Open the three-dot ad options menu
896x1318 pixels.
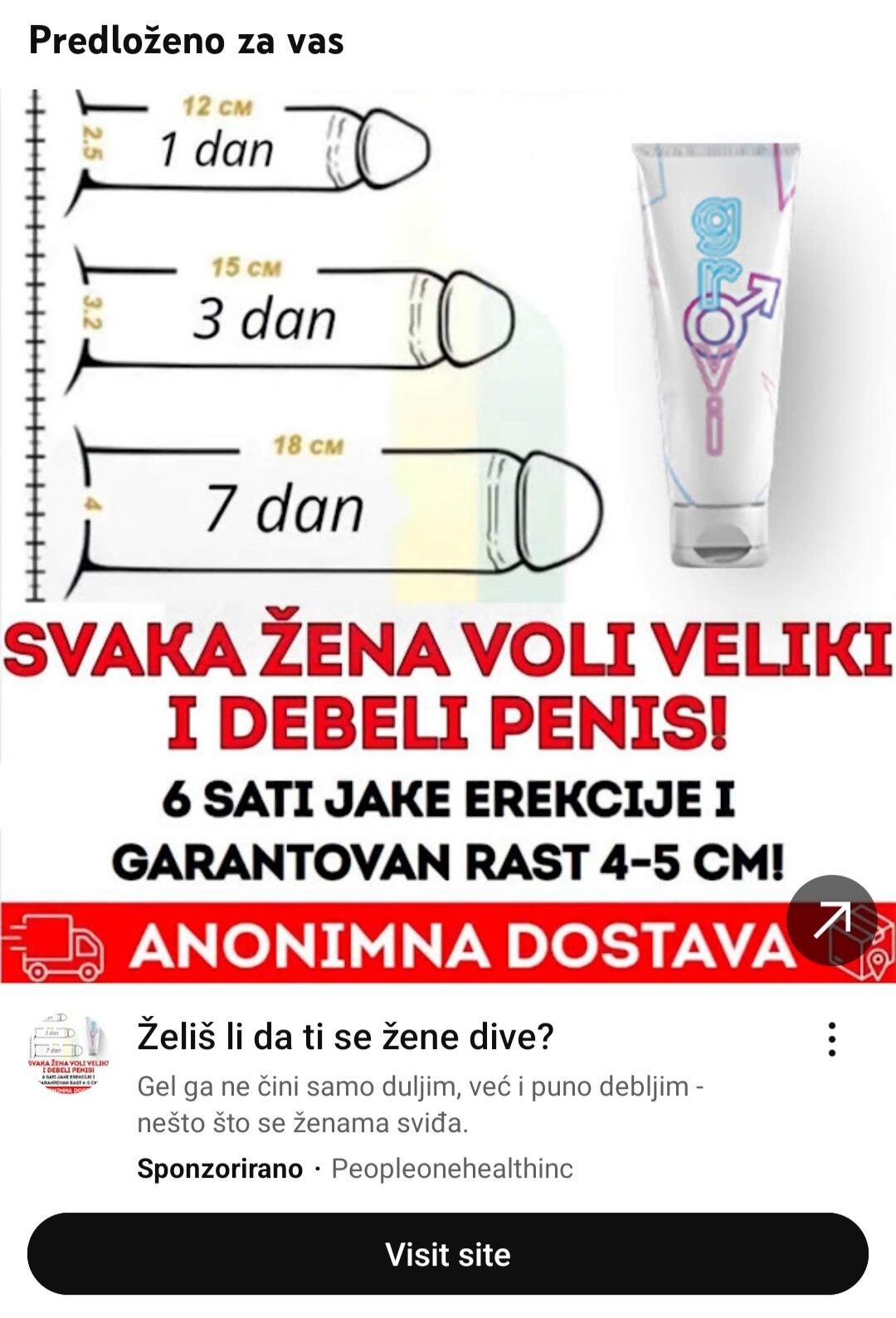pyautogui.click(x=831, y=1039)
